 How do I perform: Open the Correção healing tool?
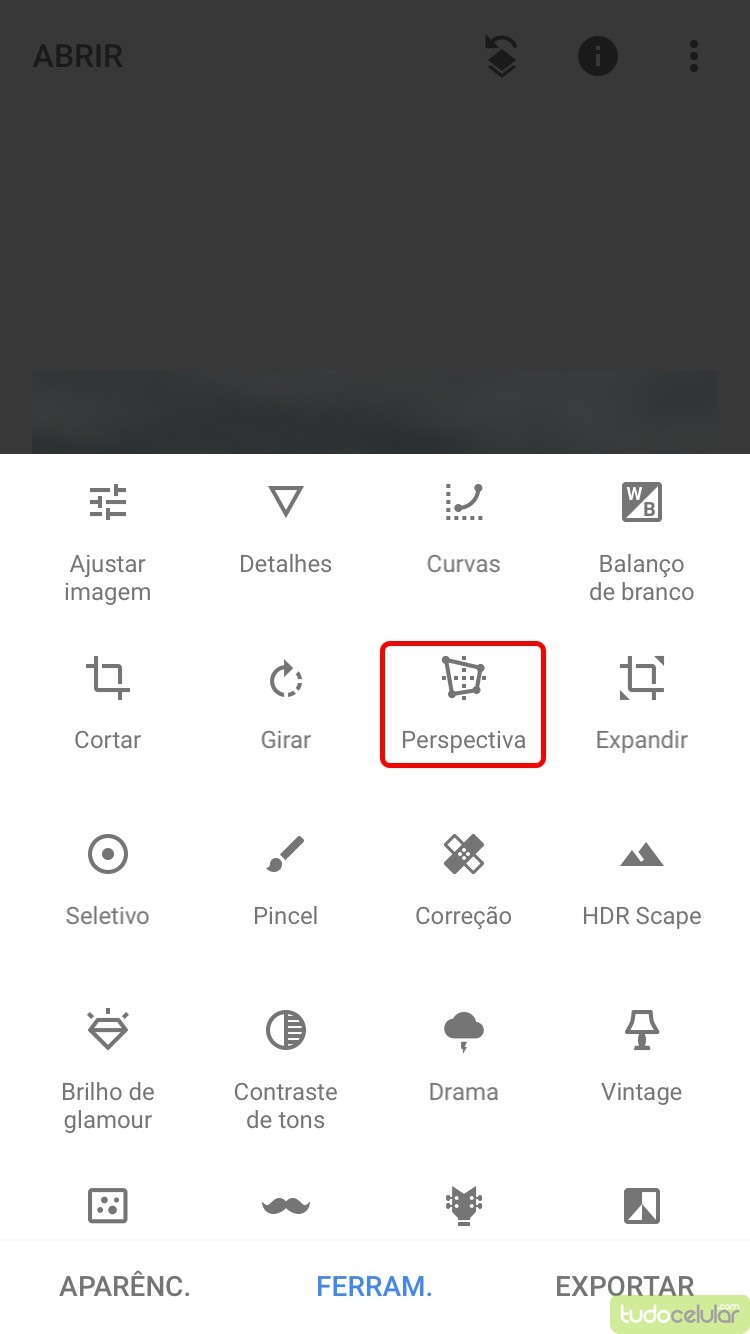[x=463, y=878]
